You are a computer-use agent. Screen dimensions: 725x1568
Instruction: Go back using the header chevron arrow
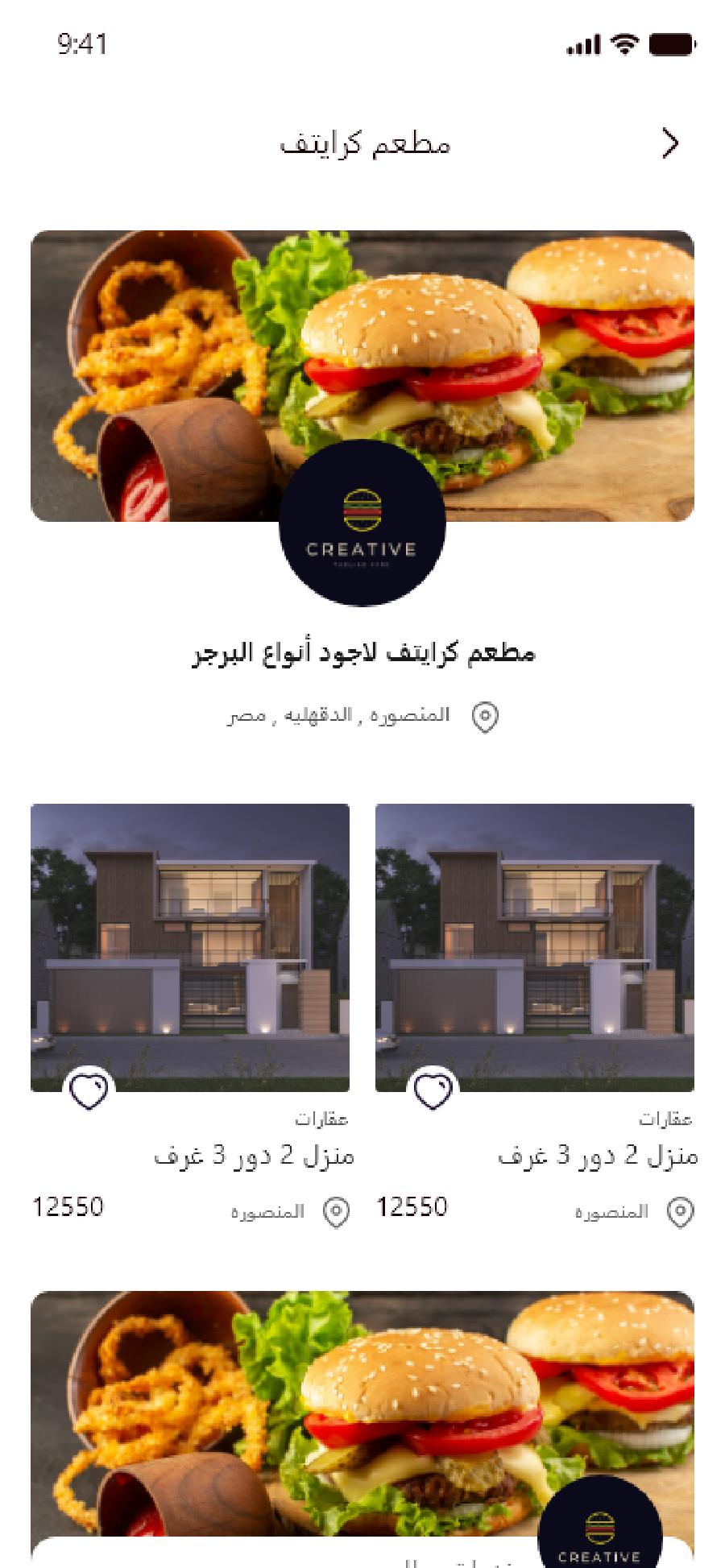coord(670,143)
